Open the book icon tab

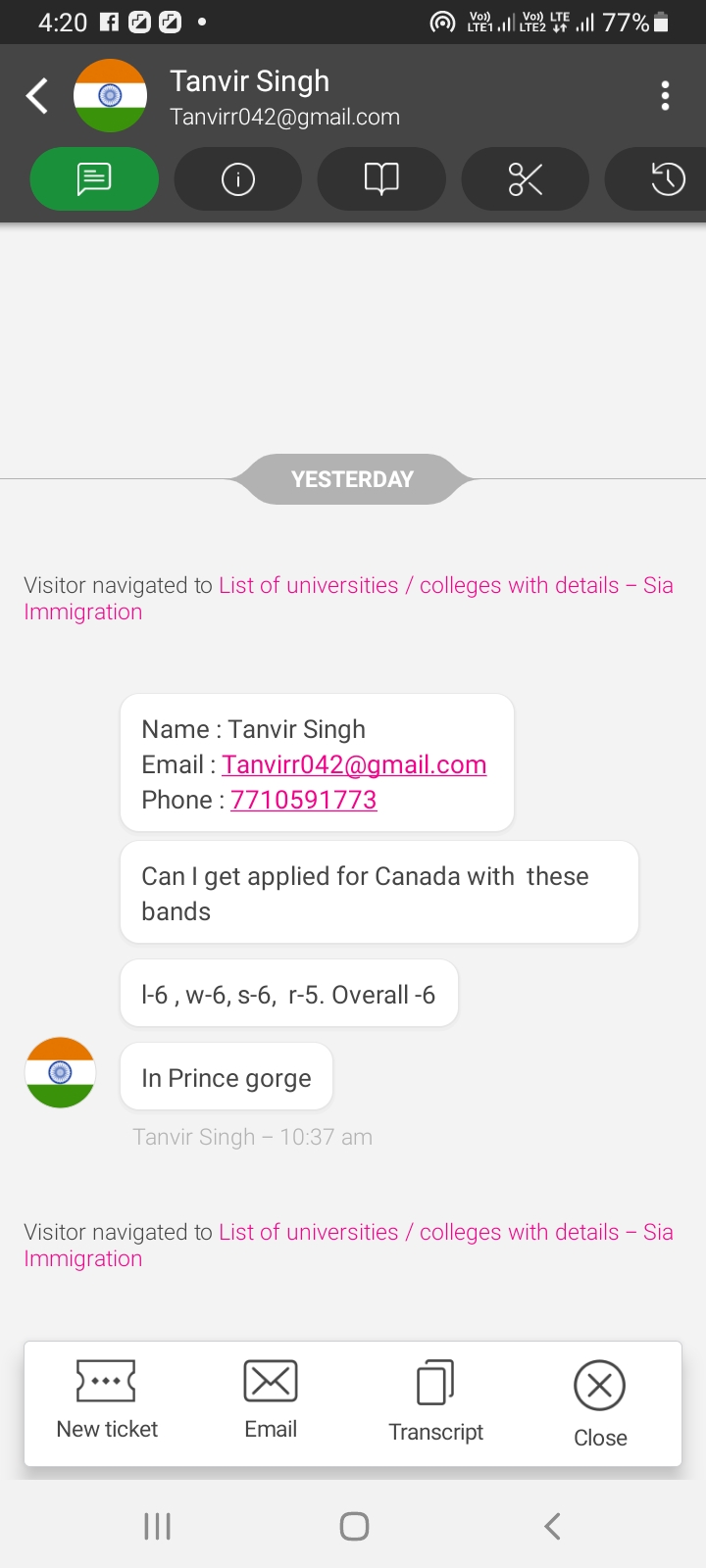pyautogui.click(x=381, y=179)
